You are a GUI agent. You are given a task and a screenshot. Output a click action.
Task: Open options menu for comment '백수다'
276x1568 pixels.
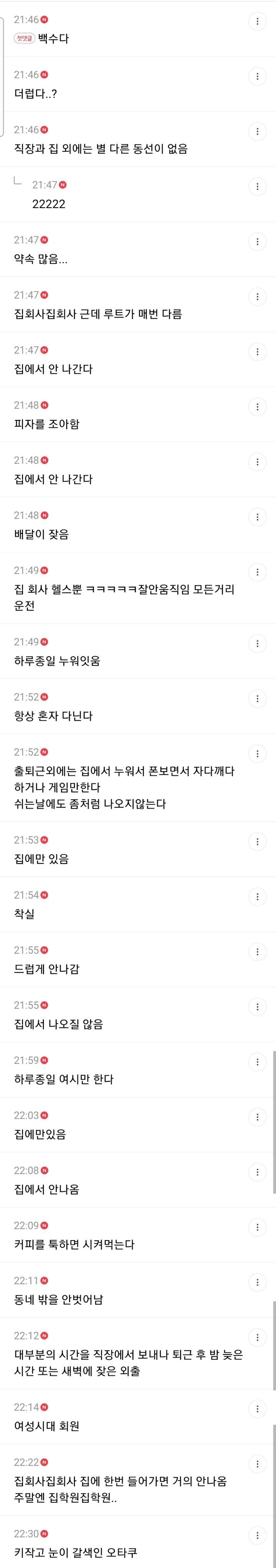(257, 21)
